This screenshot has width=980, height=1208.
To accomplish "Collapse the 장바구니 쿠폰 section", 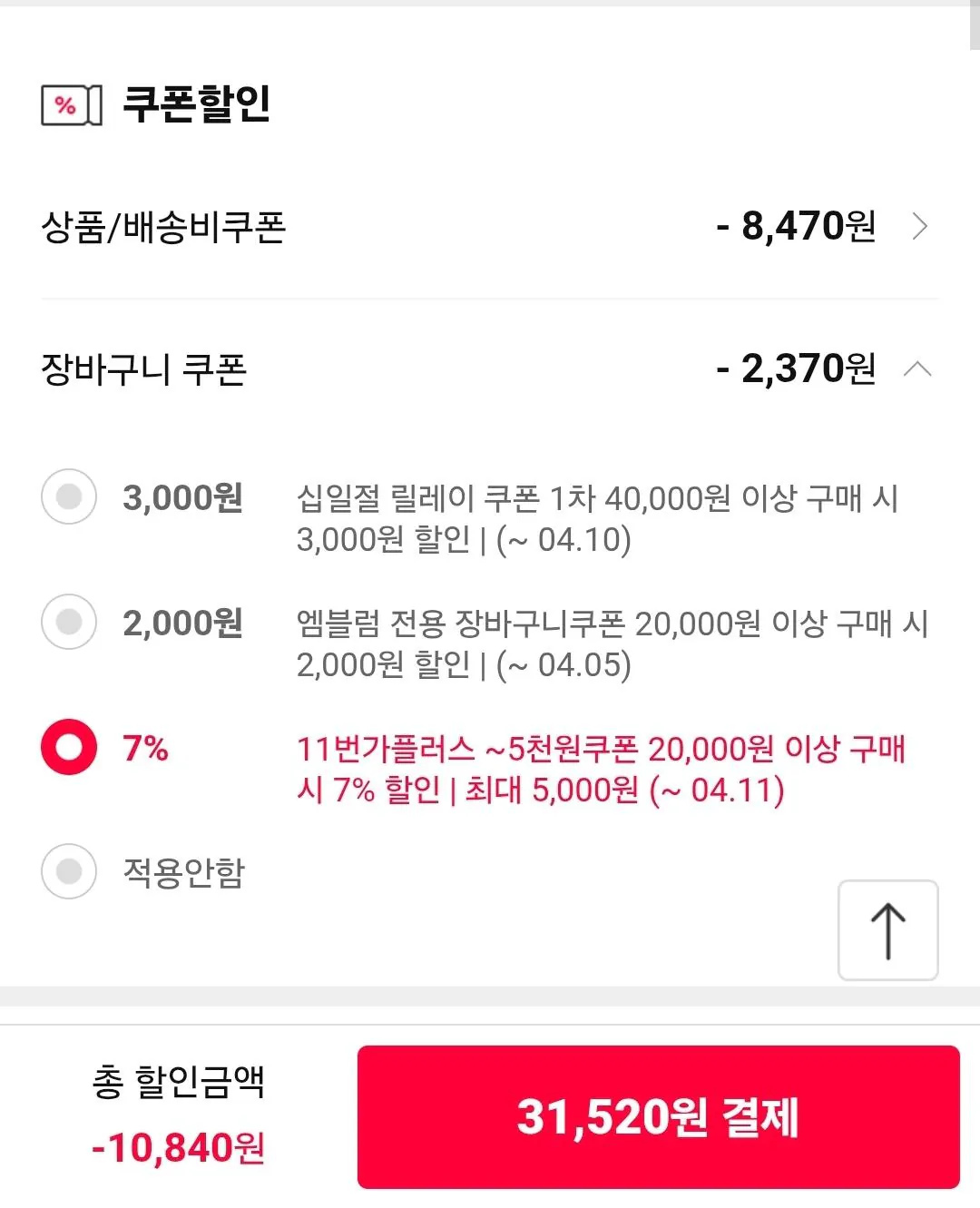I will point(917,369).
